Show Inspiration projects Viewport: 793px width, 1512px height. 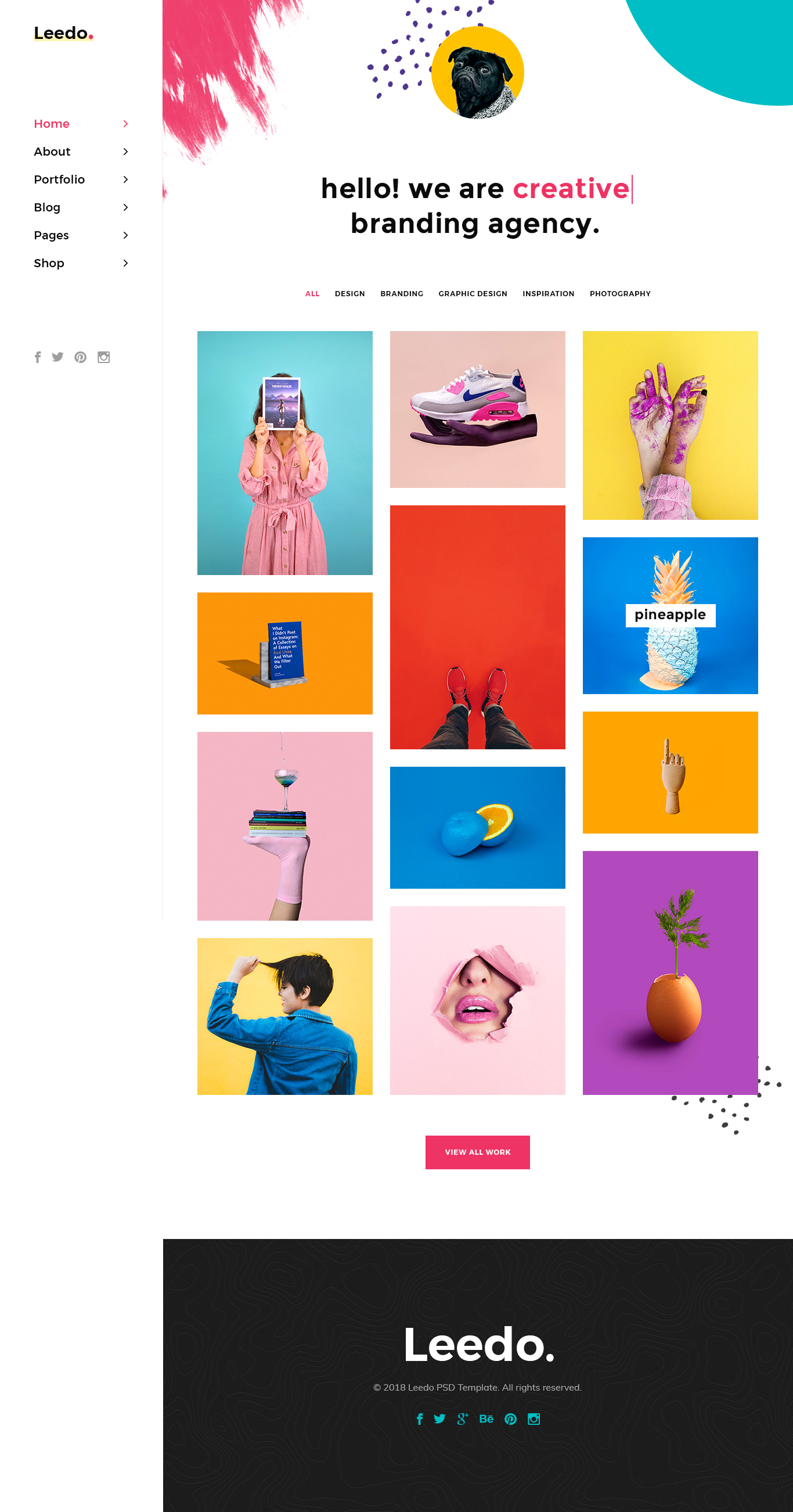click(548, 293)
